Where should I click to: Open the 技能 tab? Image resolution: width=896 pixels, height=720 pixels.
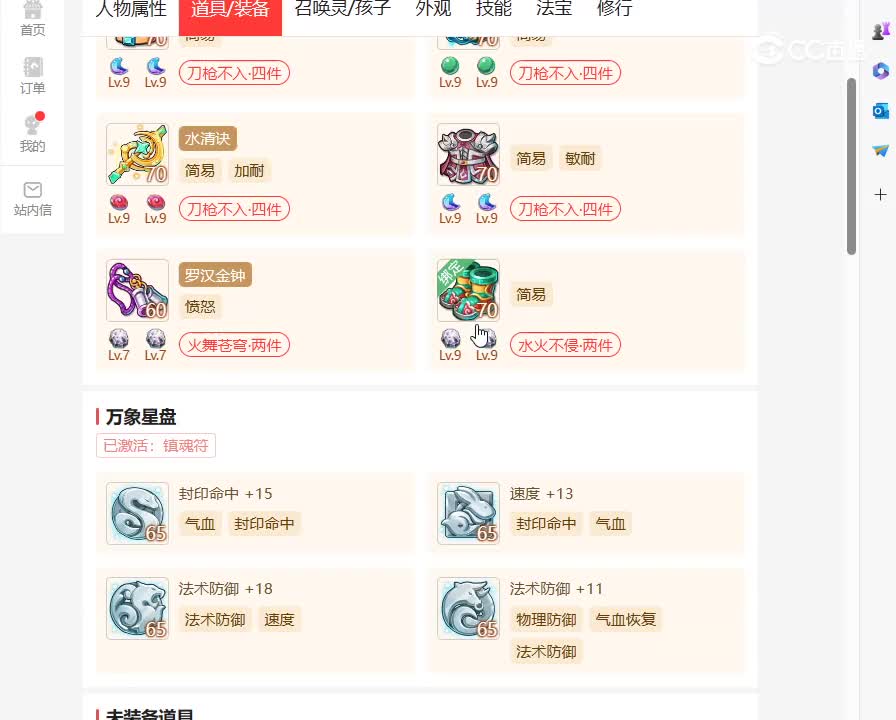click(x=493, y=10)
